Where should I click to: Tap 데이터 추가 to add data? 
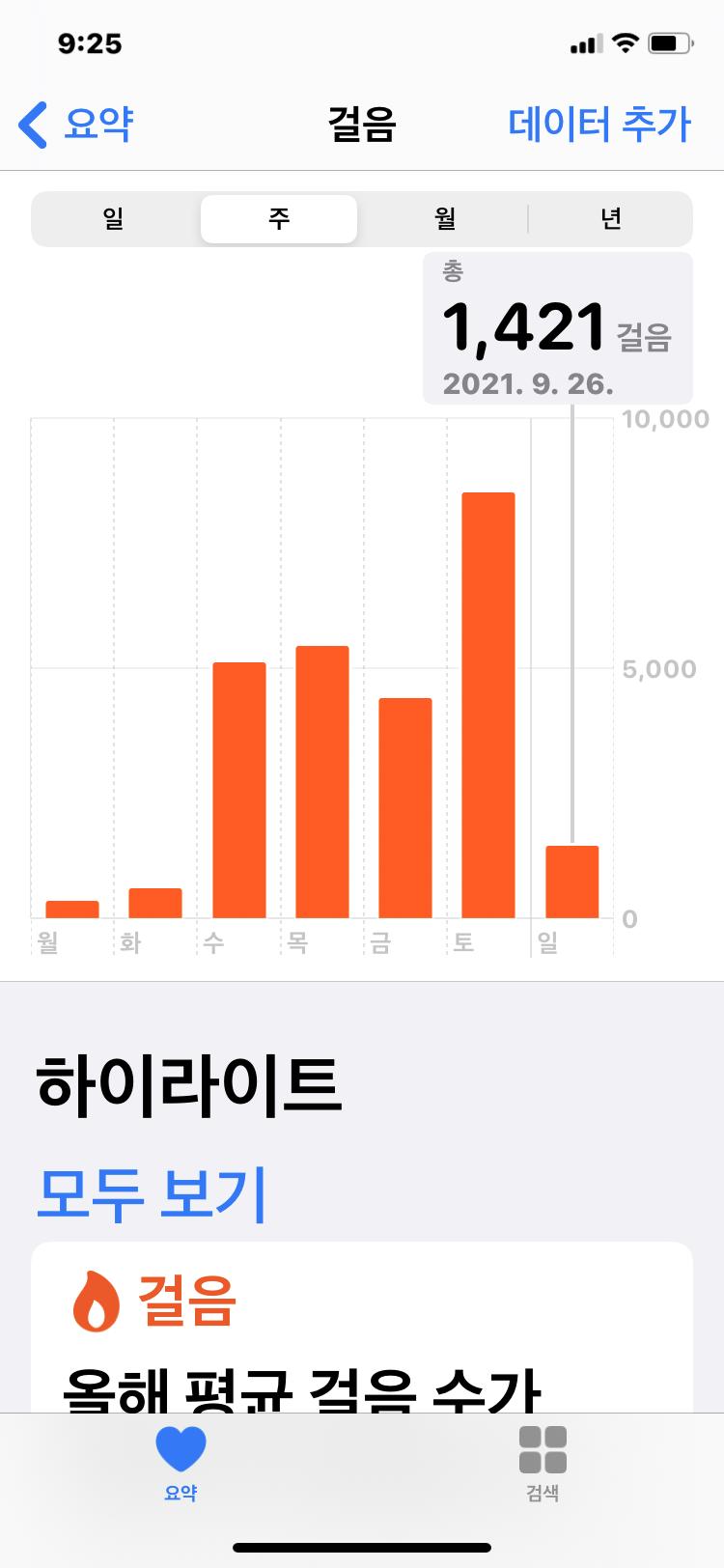[599, 126]
